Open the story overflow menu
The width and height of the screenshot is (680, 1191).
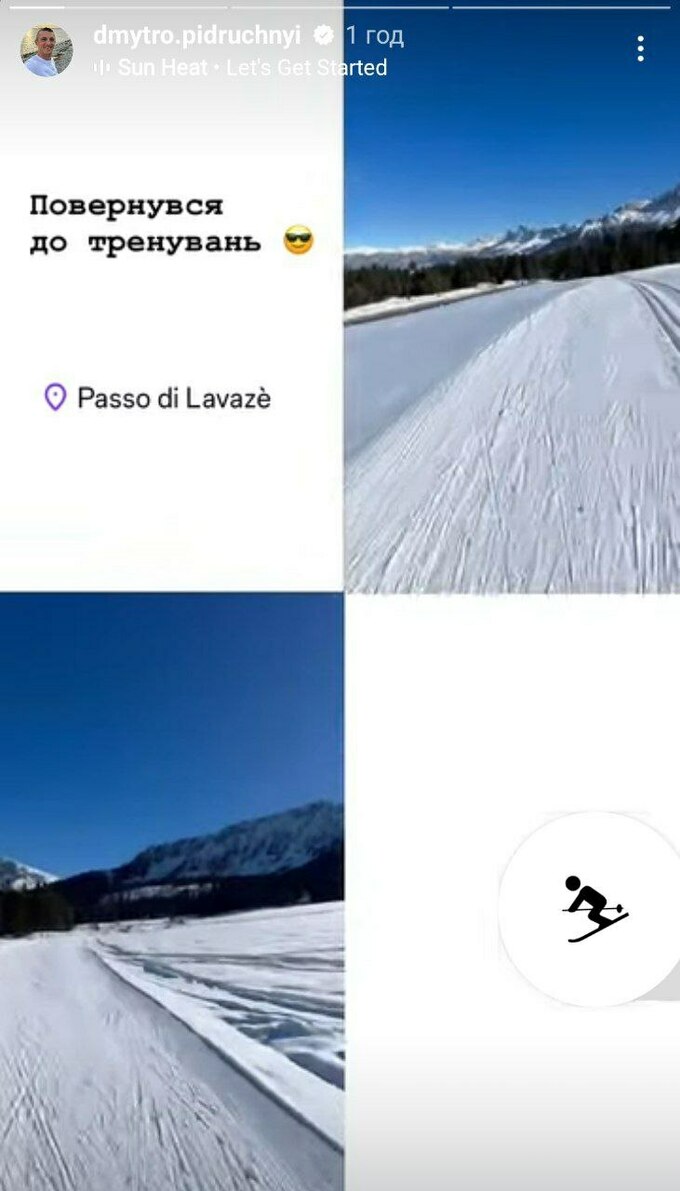click(640, 49)
